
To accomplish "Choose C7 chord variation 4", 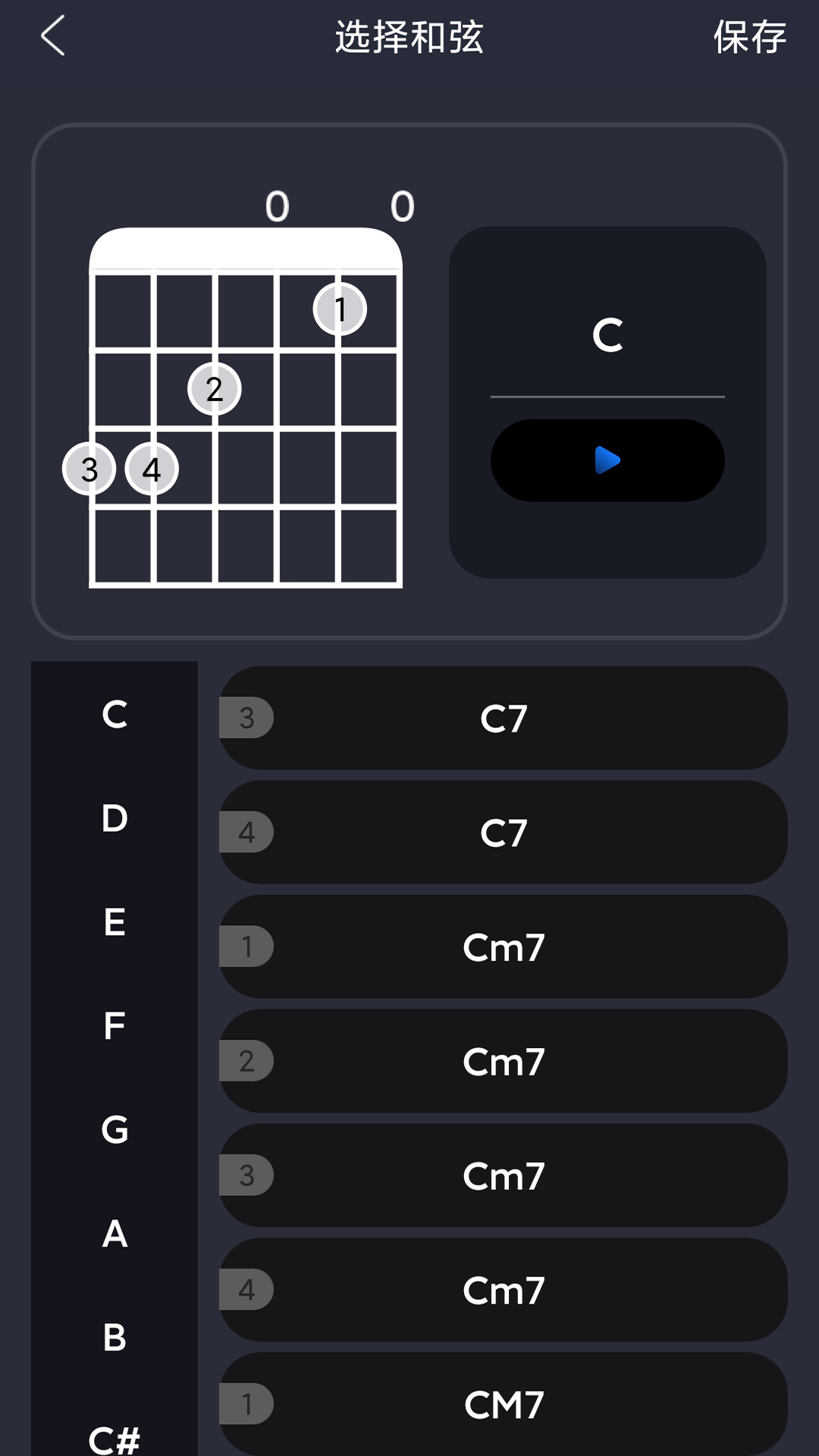I will pos(503,833).
